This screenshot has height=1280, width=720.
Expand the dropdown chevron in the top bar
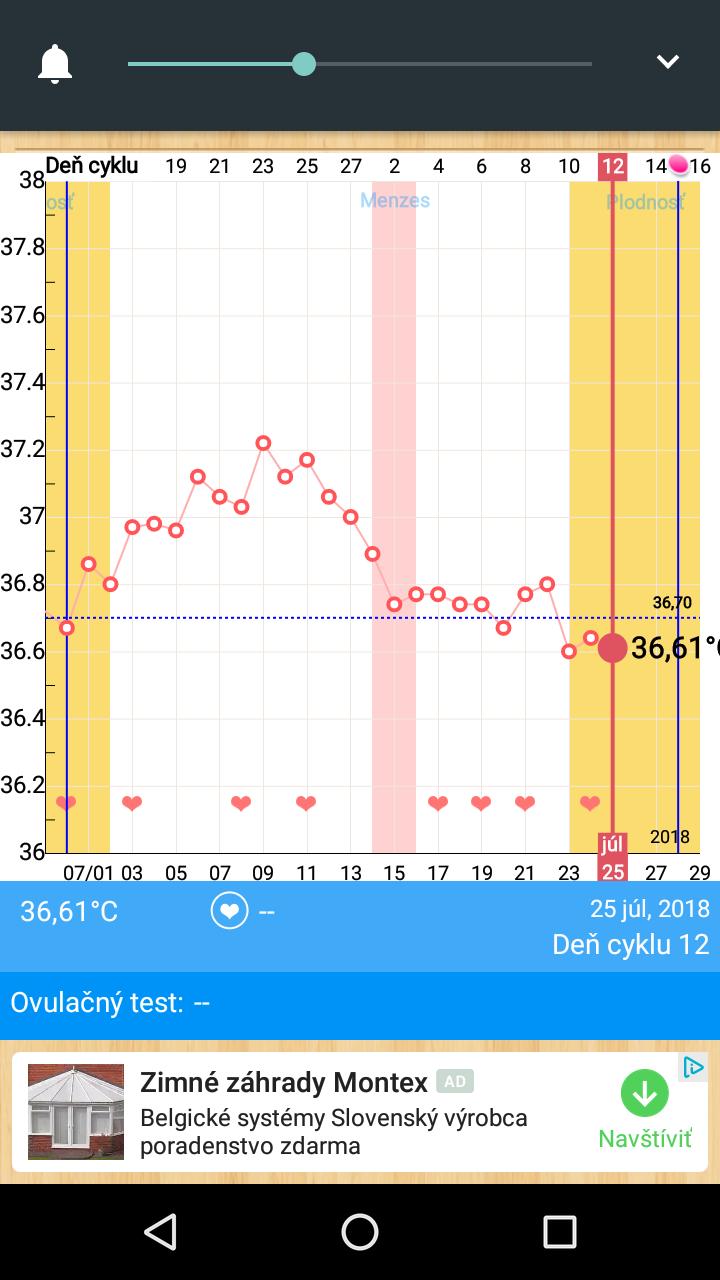pos(667,62)
